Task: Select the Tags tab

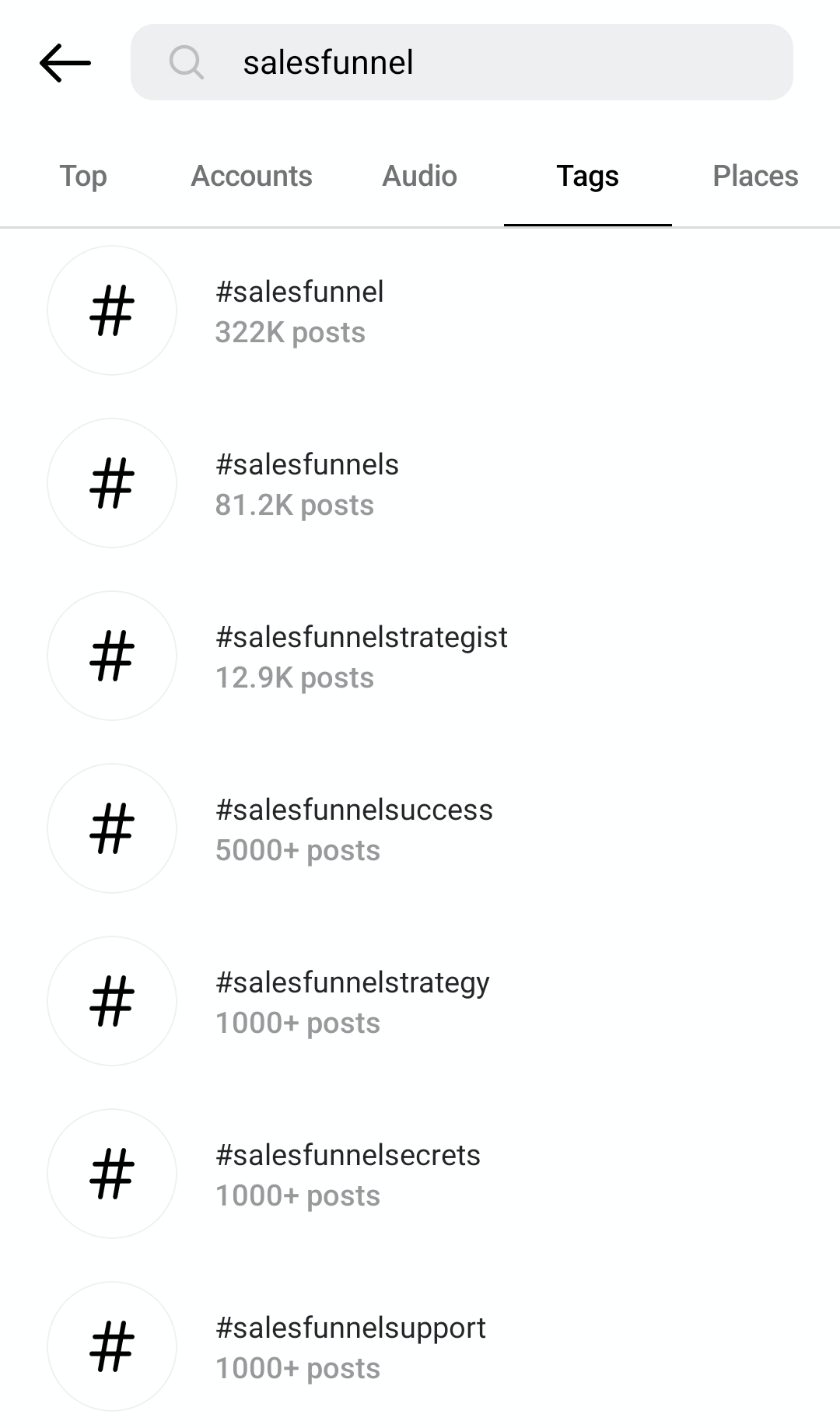Action: tap(588, 176)
